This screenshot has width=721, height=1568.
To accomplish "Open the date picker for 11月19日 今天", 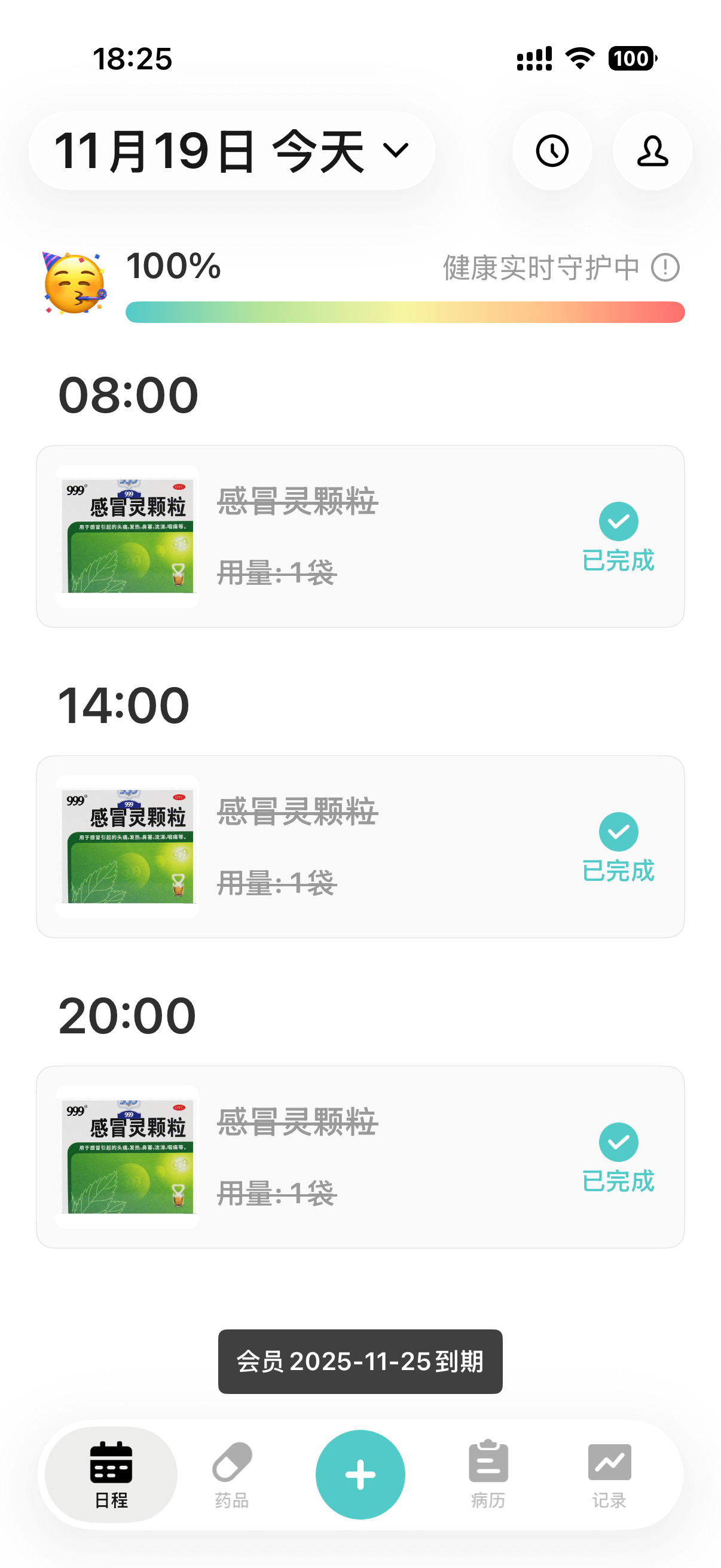I will pyautogui.click(x=231, y=151).
